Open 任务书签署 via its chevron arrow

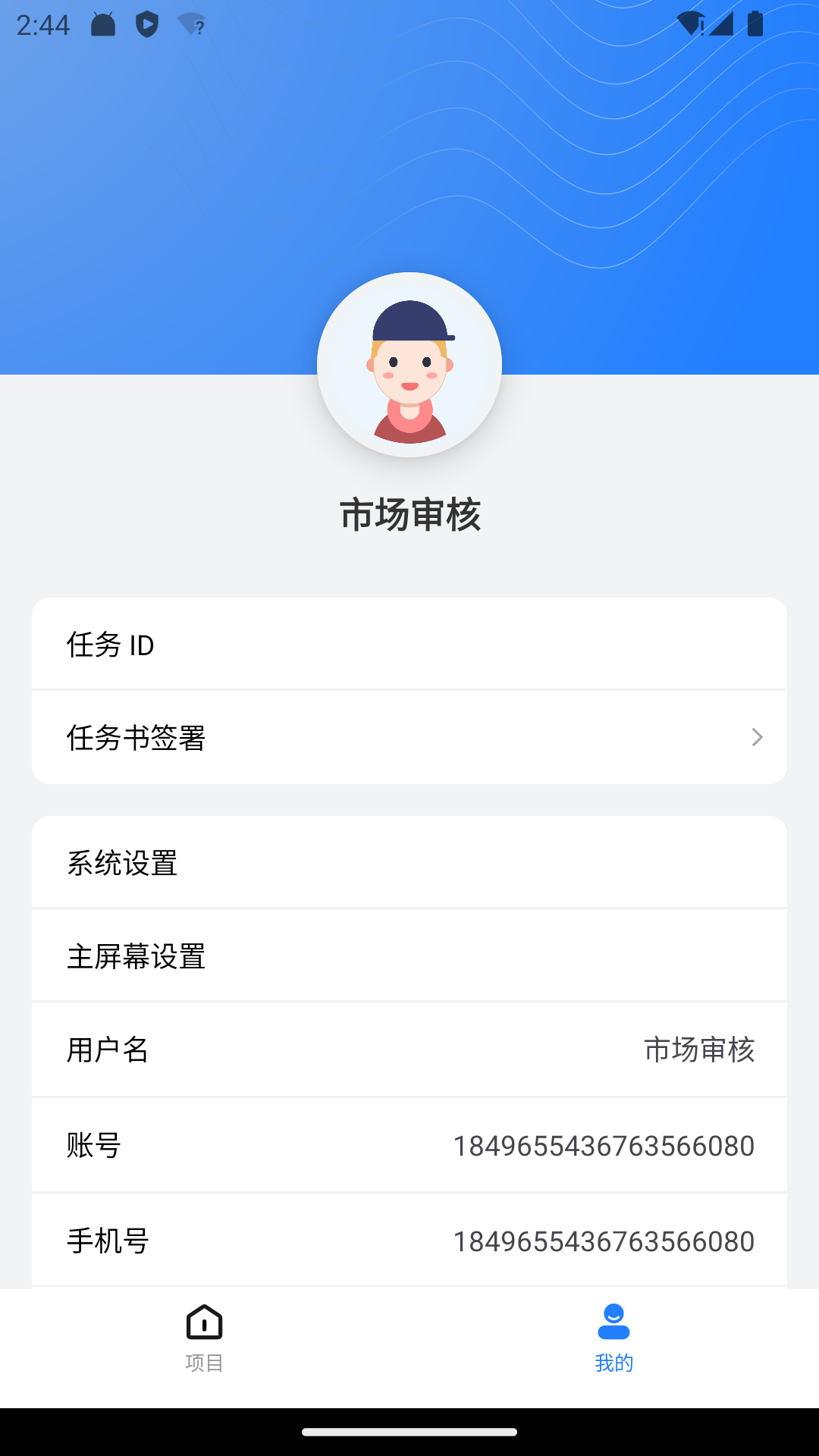point(757,736)
